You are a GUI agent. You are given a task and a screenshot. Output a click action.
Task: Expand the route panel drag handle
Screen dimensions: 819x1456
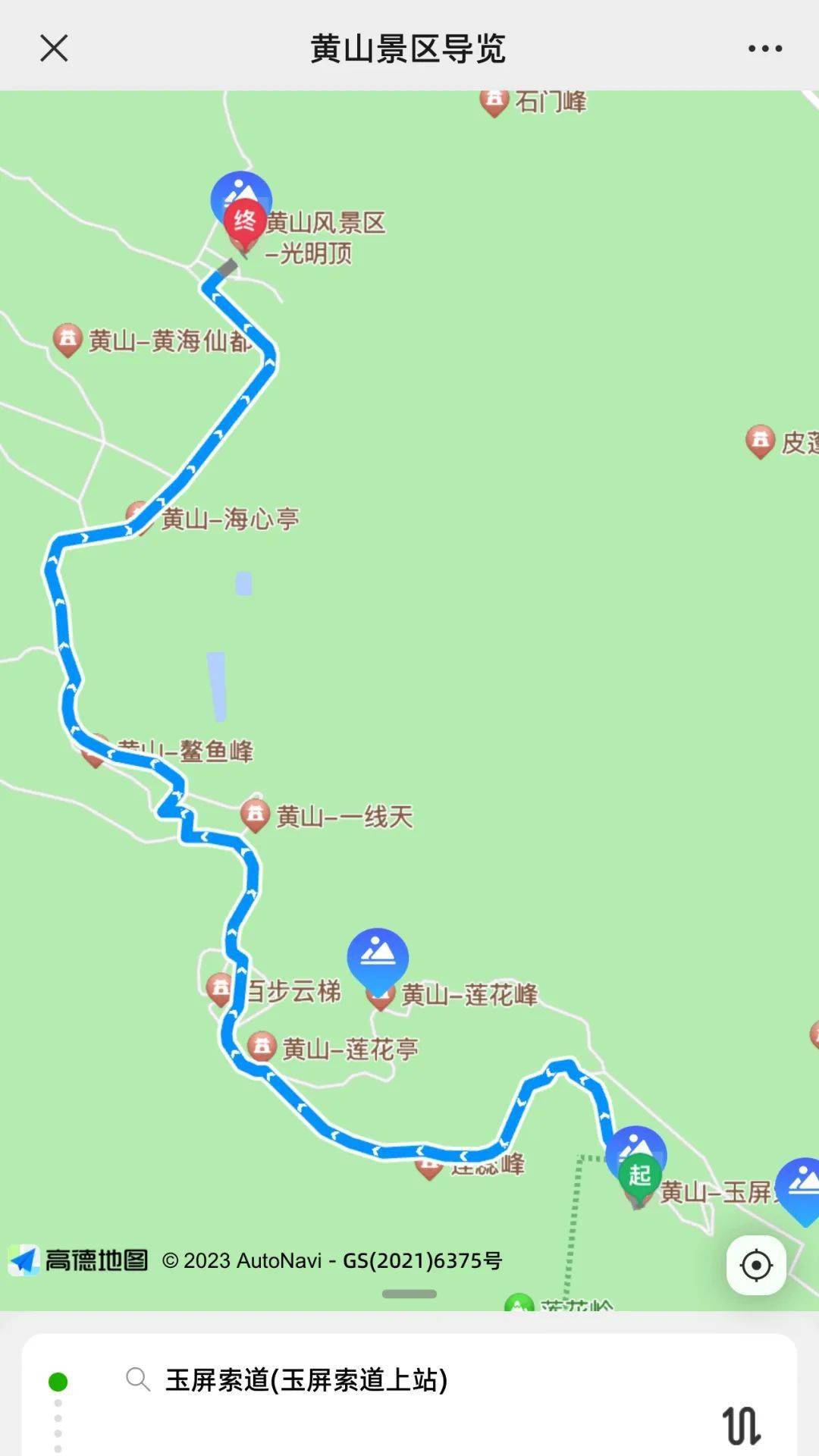pyautogui.click(x=409, y=1294)
